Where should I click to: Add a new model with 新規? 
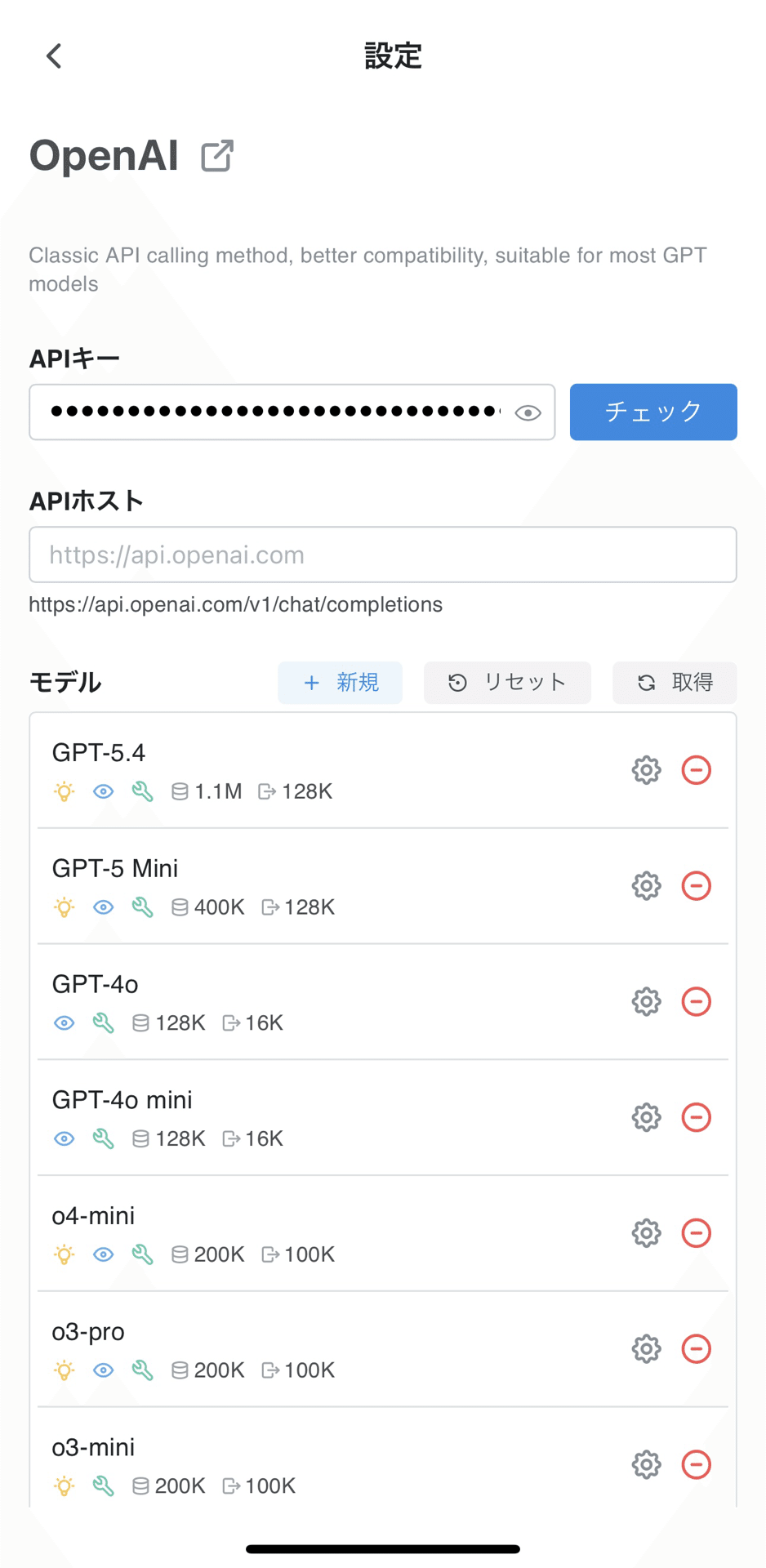coord(340,683)
